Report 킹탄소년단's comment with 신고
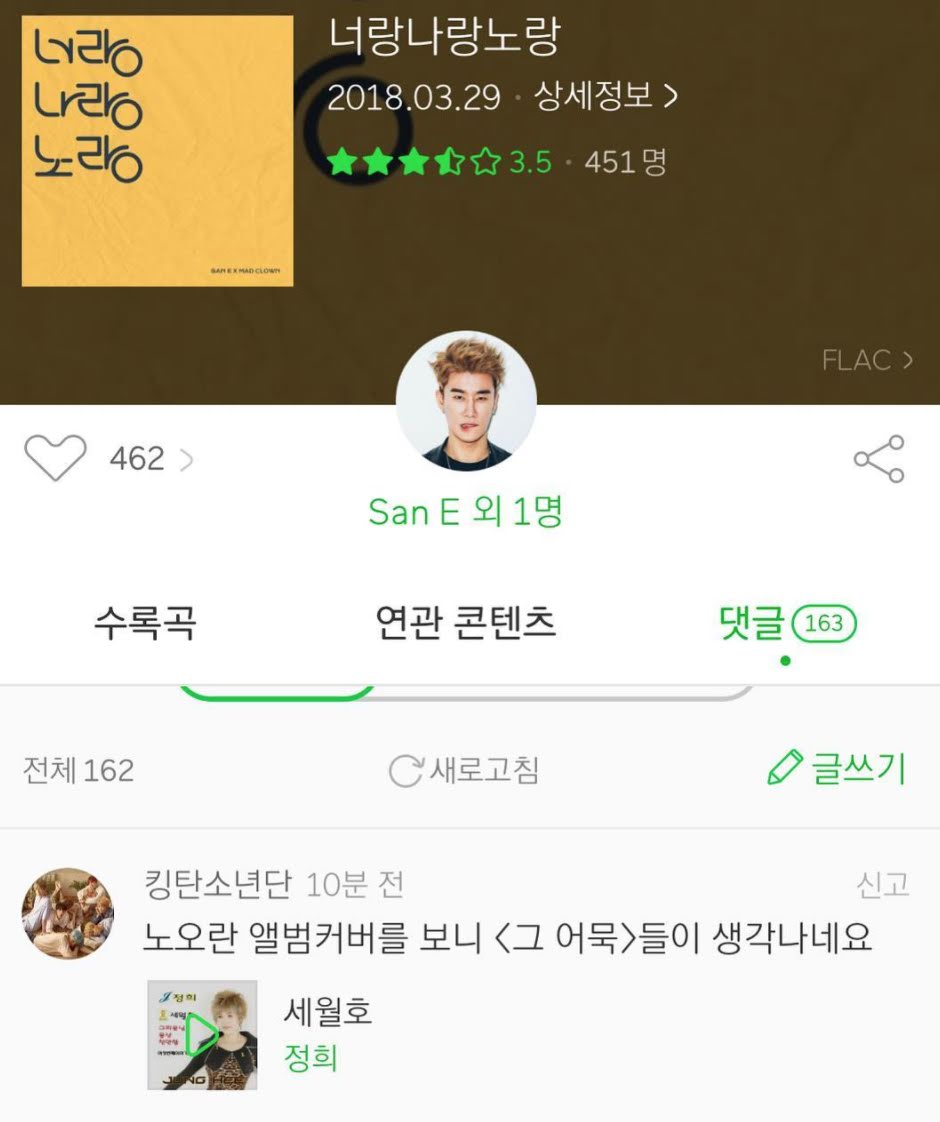 882,885
